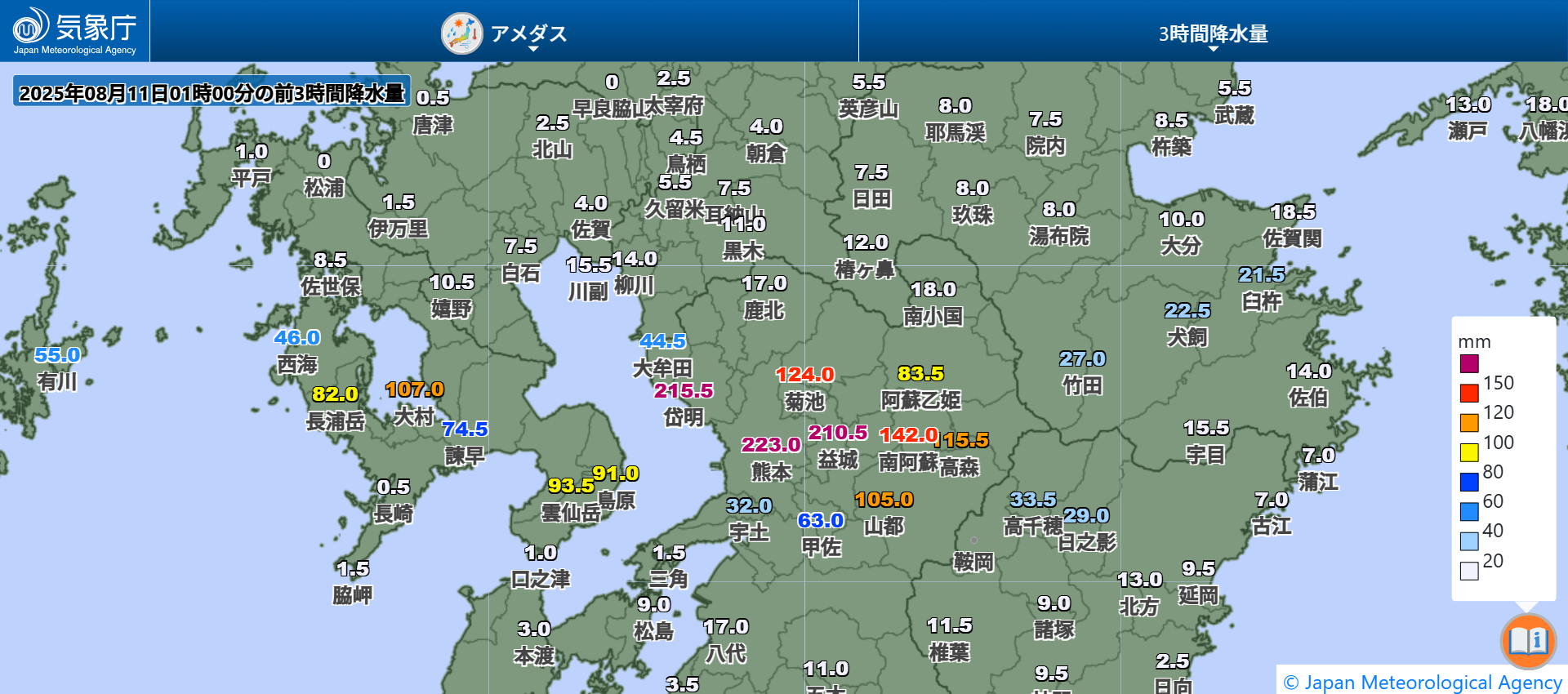Toggle the legend book icon button
The height and width of the screenshot is (694, 1568).
(1528, 641)
